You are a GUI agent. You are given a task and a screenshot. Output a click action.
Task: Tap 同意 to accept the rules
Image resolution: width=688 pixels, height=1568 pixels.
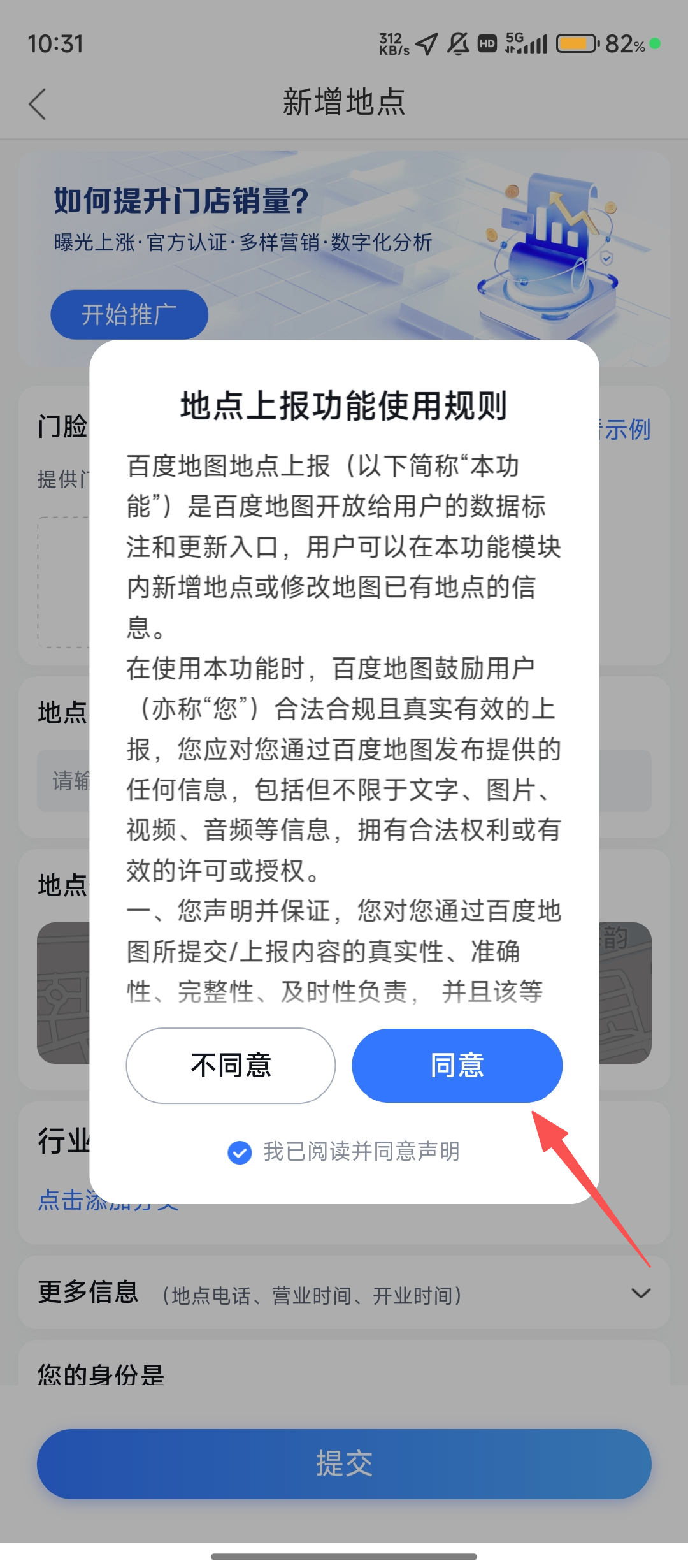point(457,1065)
